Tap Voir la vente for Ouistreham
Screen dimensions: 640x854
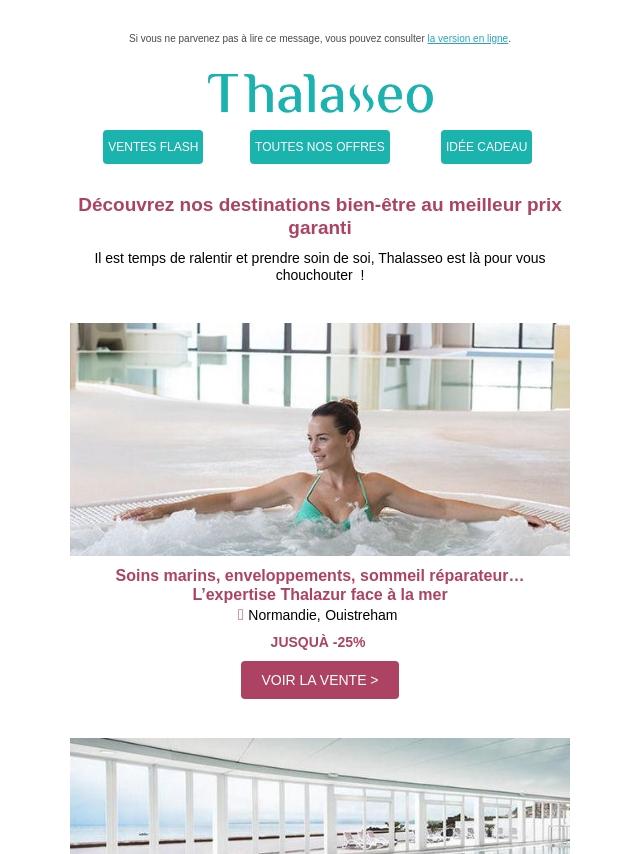320,680
